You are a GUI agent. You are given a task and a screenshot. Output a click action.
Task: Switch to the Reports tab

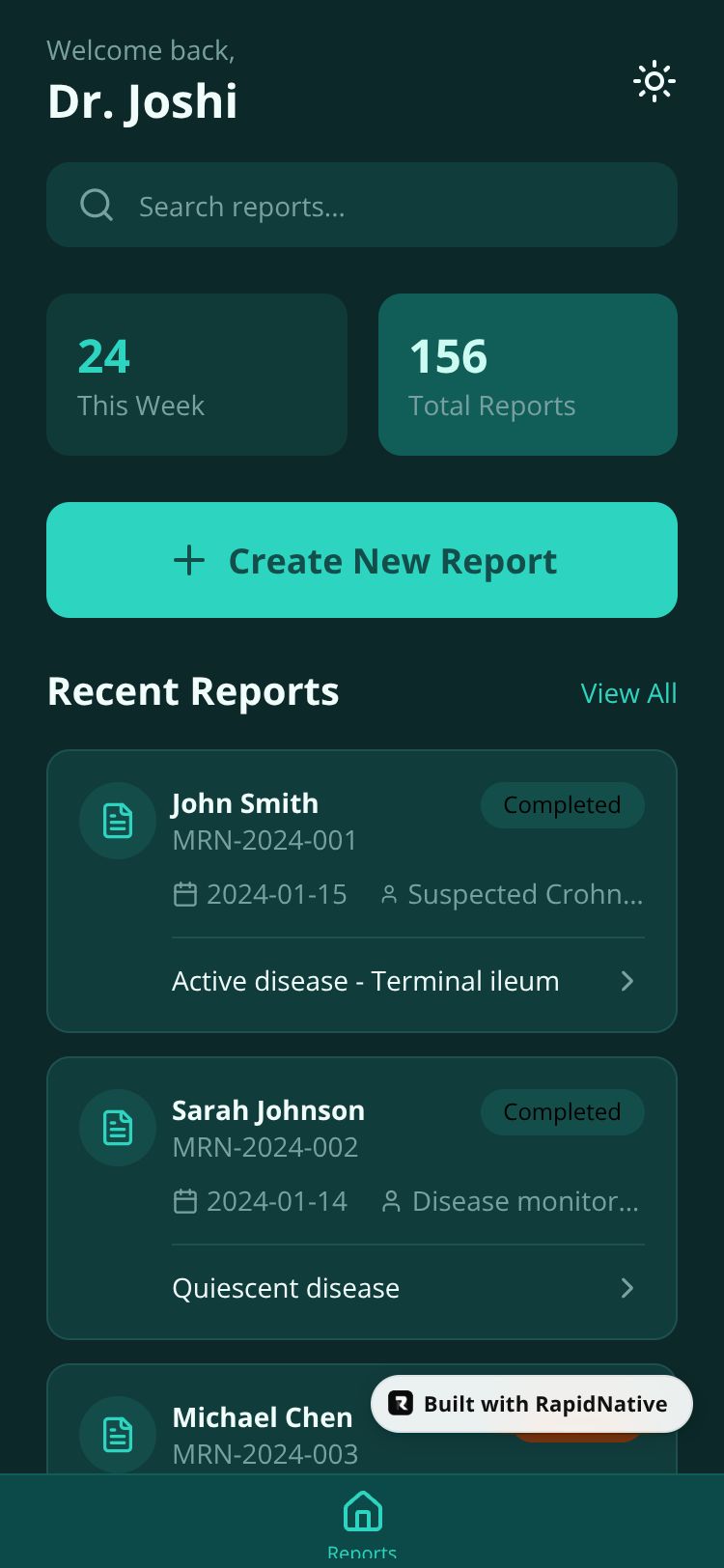click(362, 1521)
